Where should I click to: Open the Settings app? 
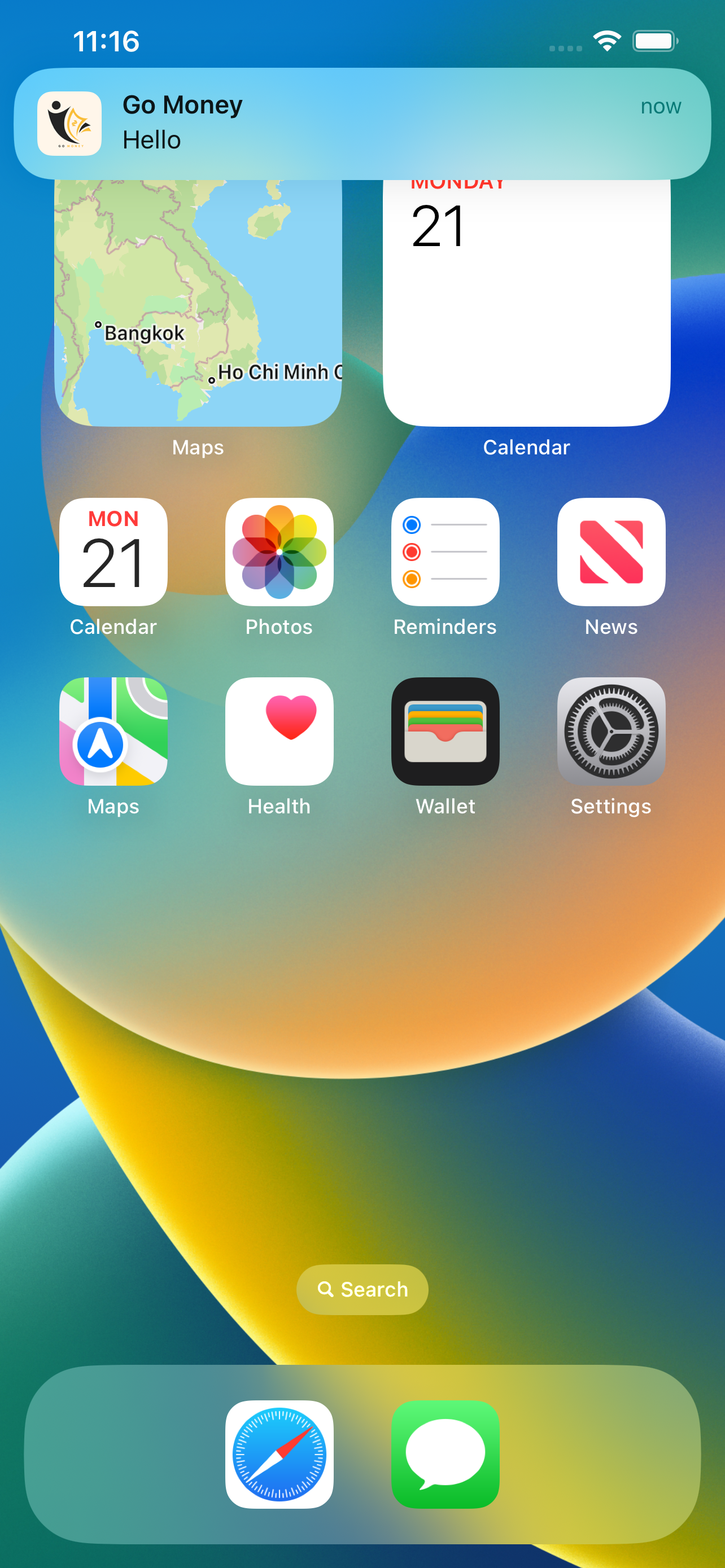[611, 731]
